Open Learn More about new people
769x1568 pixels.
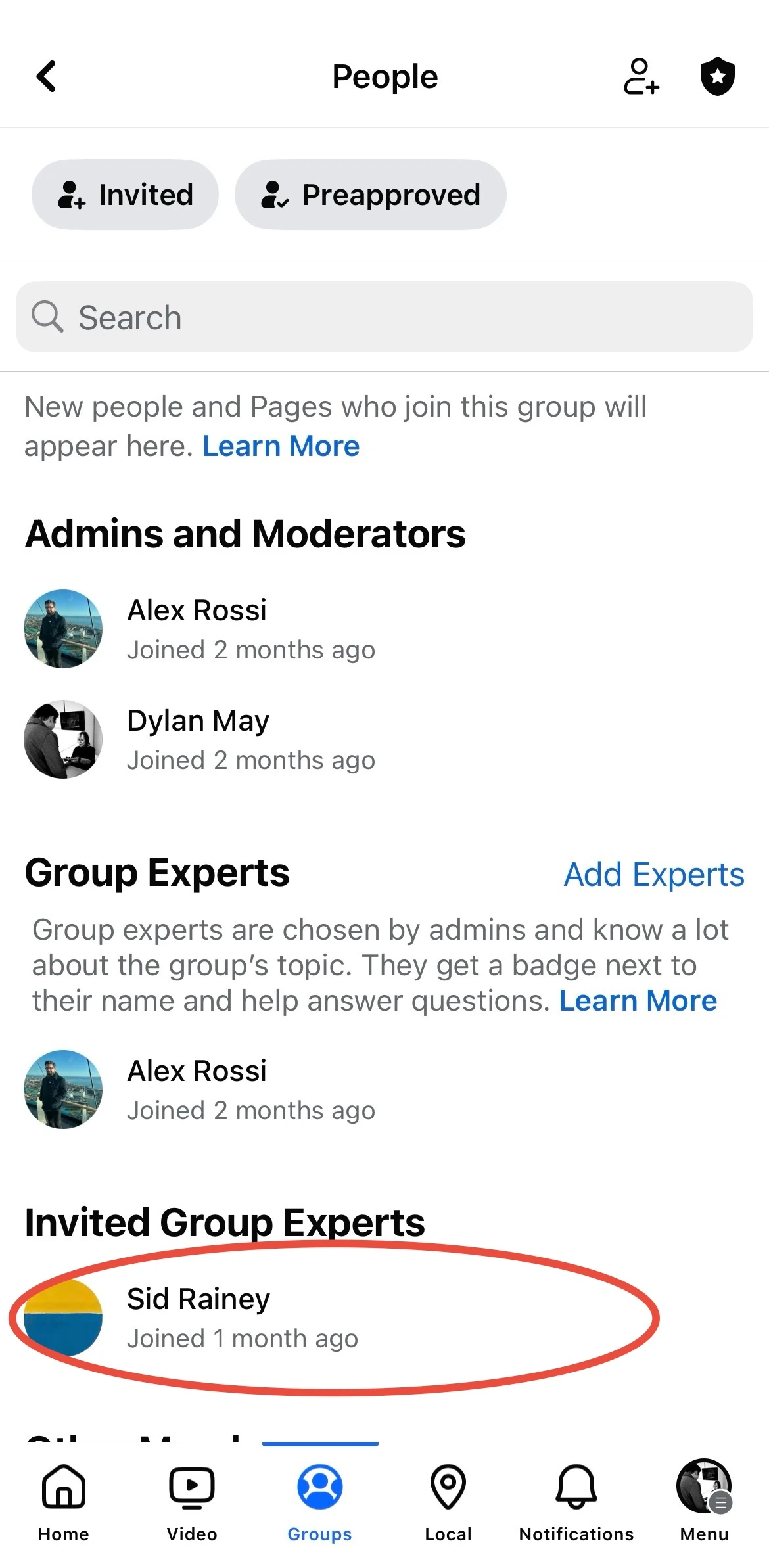281,446
